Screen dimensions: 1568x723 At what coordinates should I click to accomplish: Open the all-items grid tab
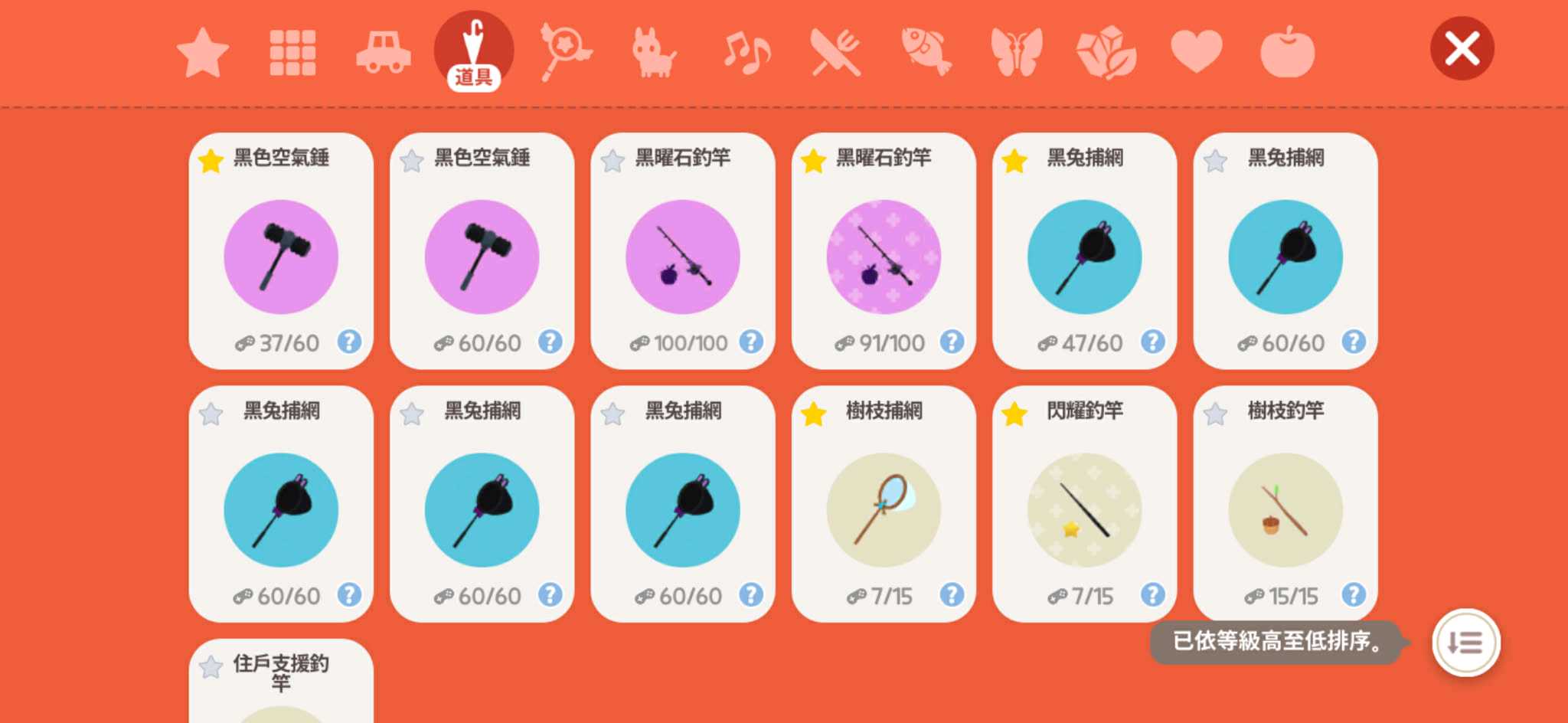pyautogui.click(x=292, y=52)
